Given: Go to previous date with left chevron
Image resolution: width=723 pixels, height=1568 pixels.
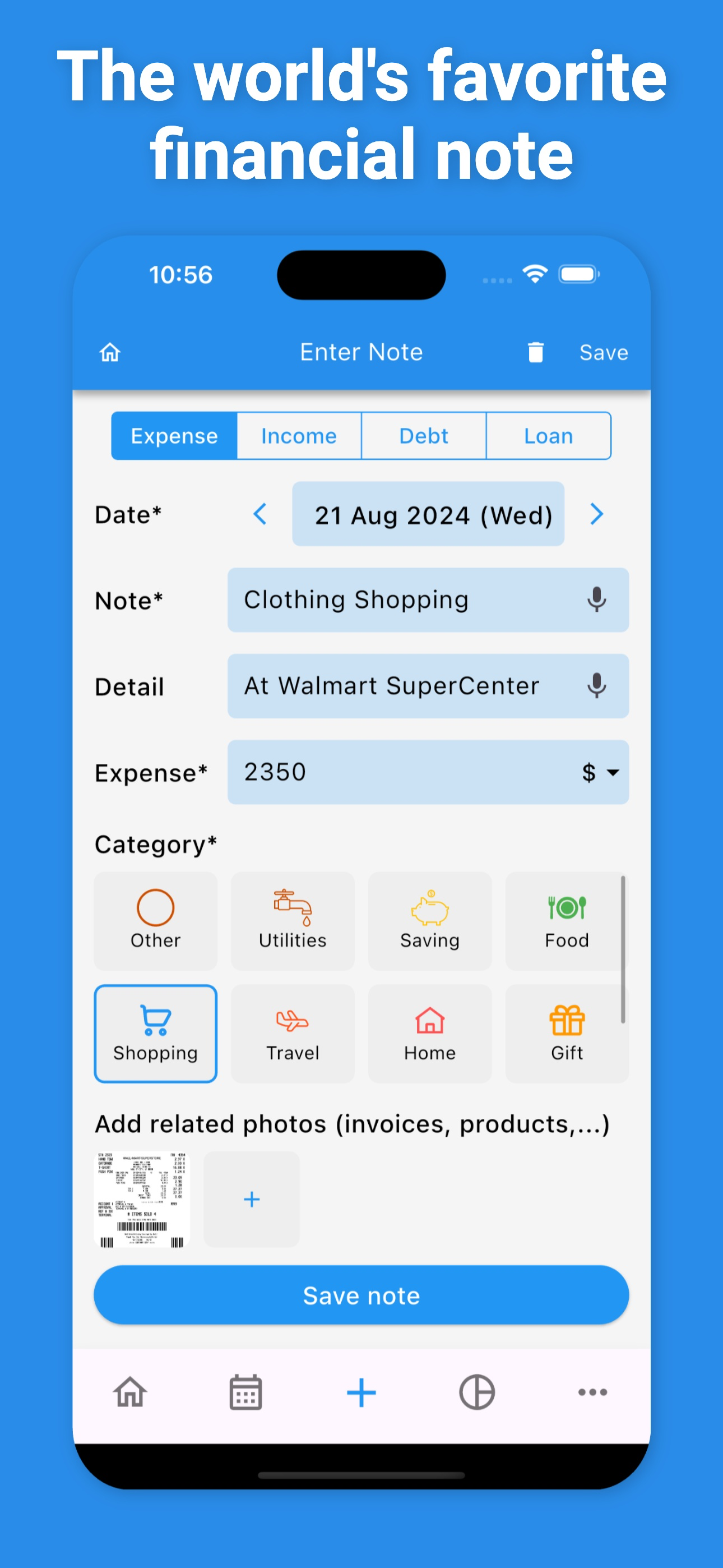Looking at the screenshot, I should coord(261,514).
